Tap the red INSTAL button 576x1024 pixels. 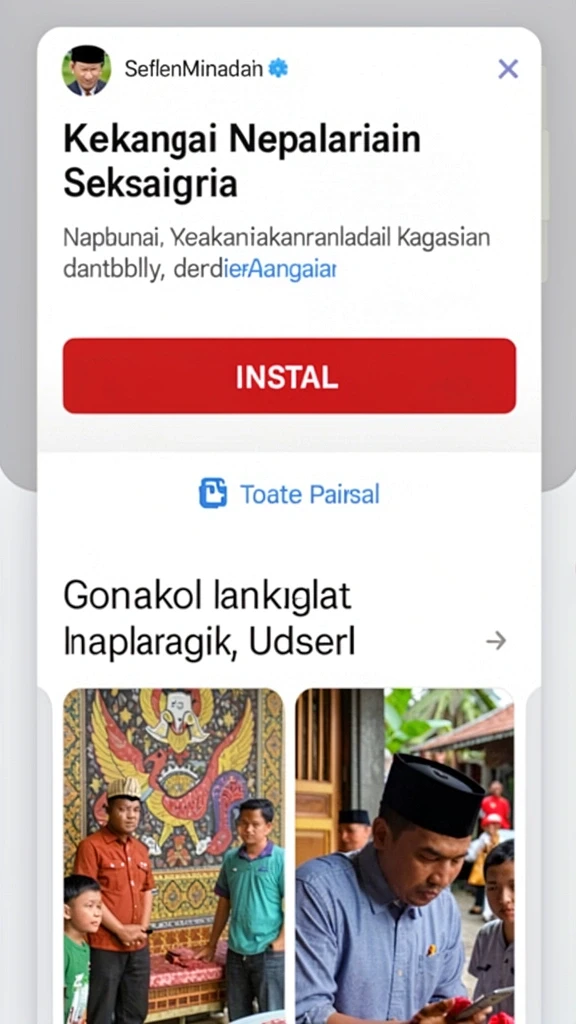pos(289,376)
